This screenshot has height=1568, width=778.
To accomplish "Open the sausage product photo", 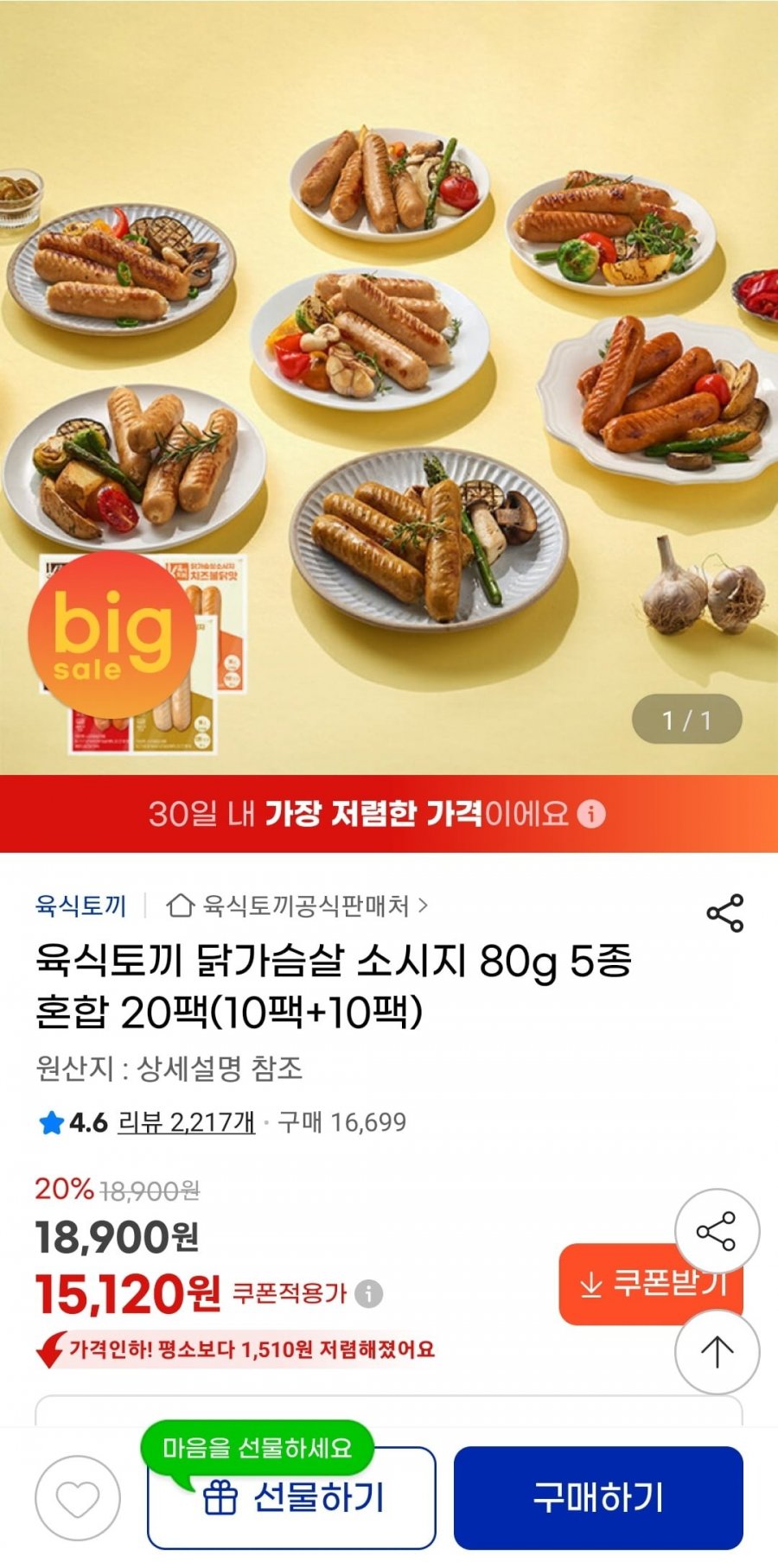I will click(389, 380).
